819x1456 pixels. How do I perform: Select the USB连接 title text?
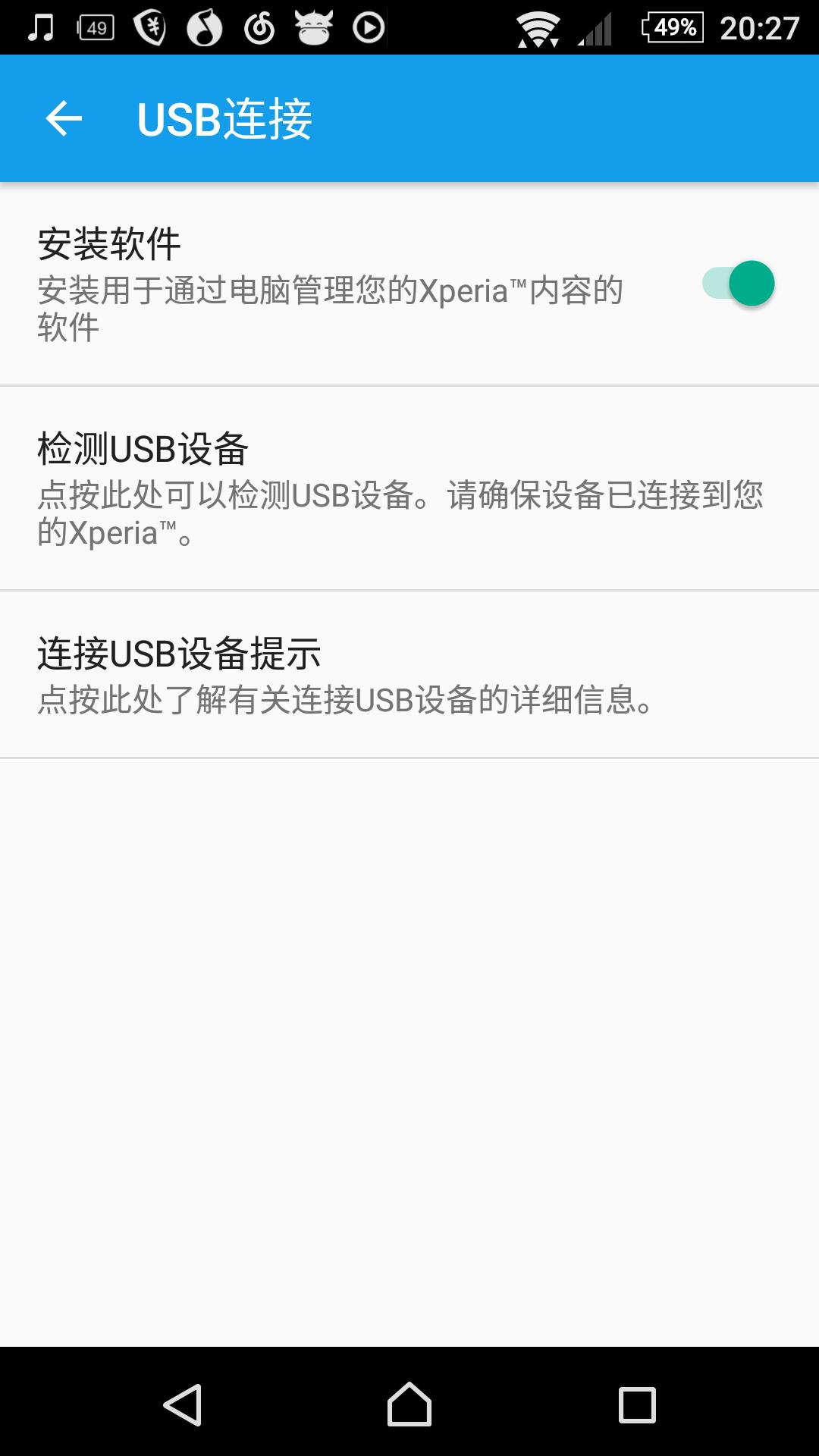(227, 118)
